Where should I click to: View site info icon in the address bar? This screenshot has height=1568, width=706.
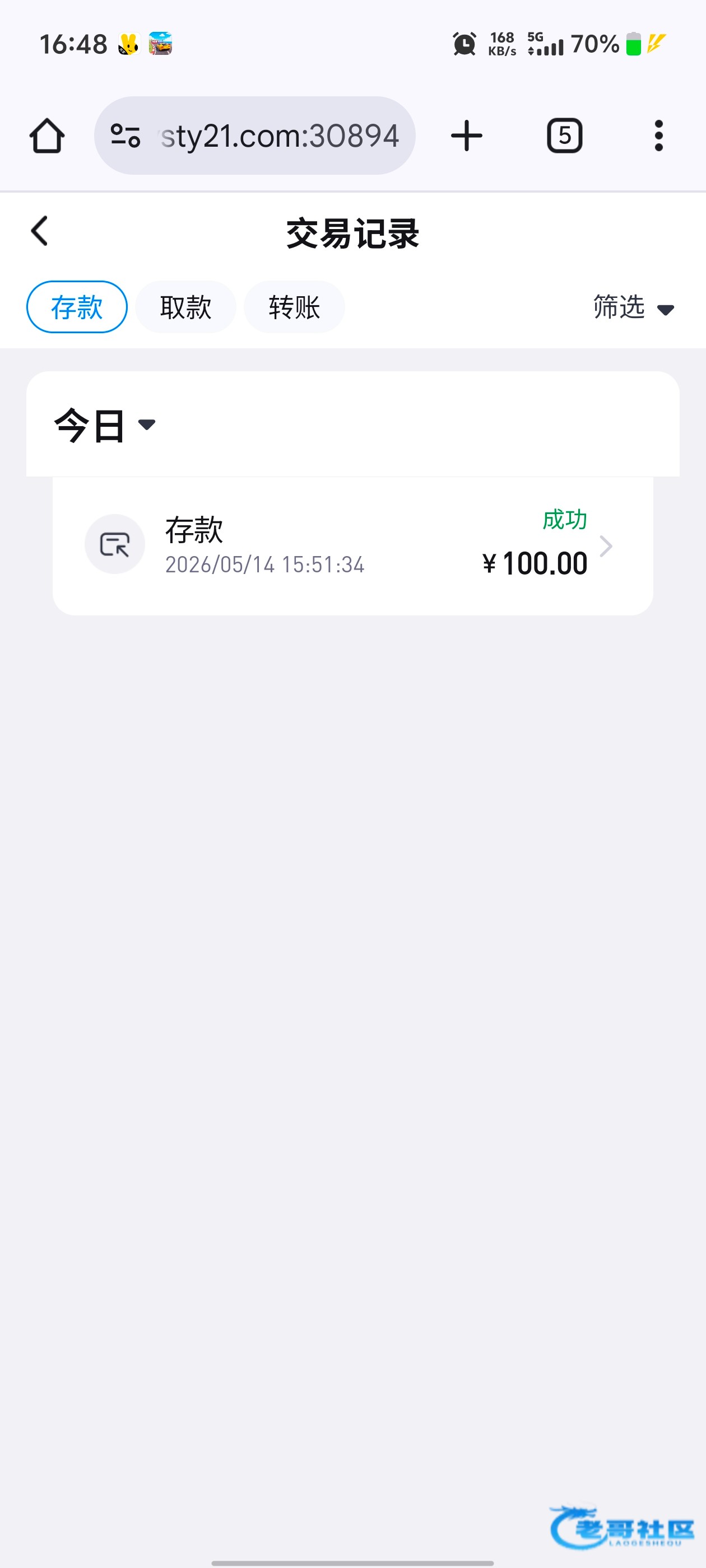pyautogui.click(x=126, y=136)
